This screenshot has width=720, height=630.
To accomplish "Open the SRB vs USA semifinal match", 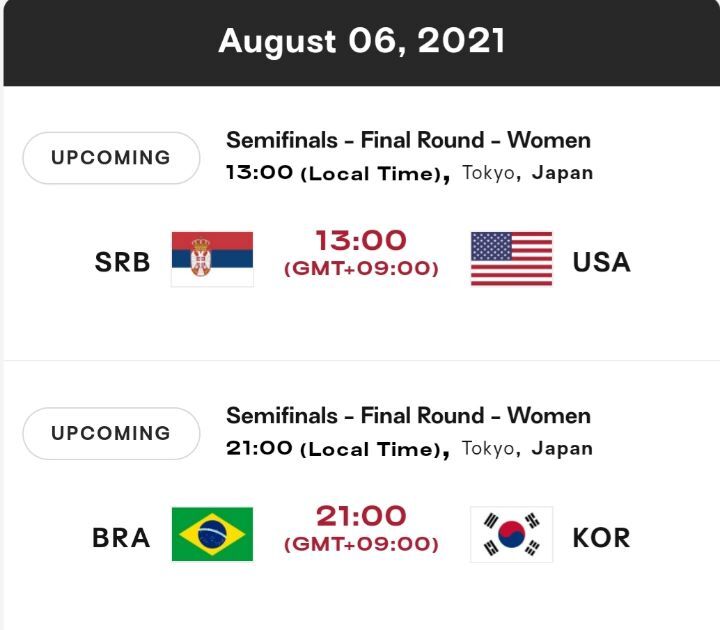I will tap(362, 223).
